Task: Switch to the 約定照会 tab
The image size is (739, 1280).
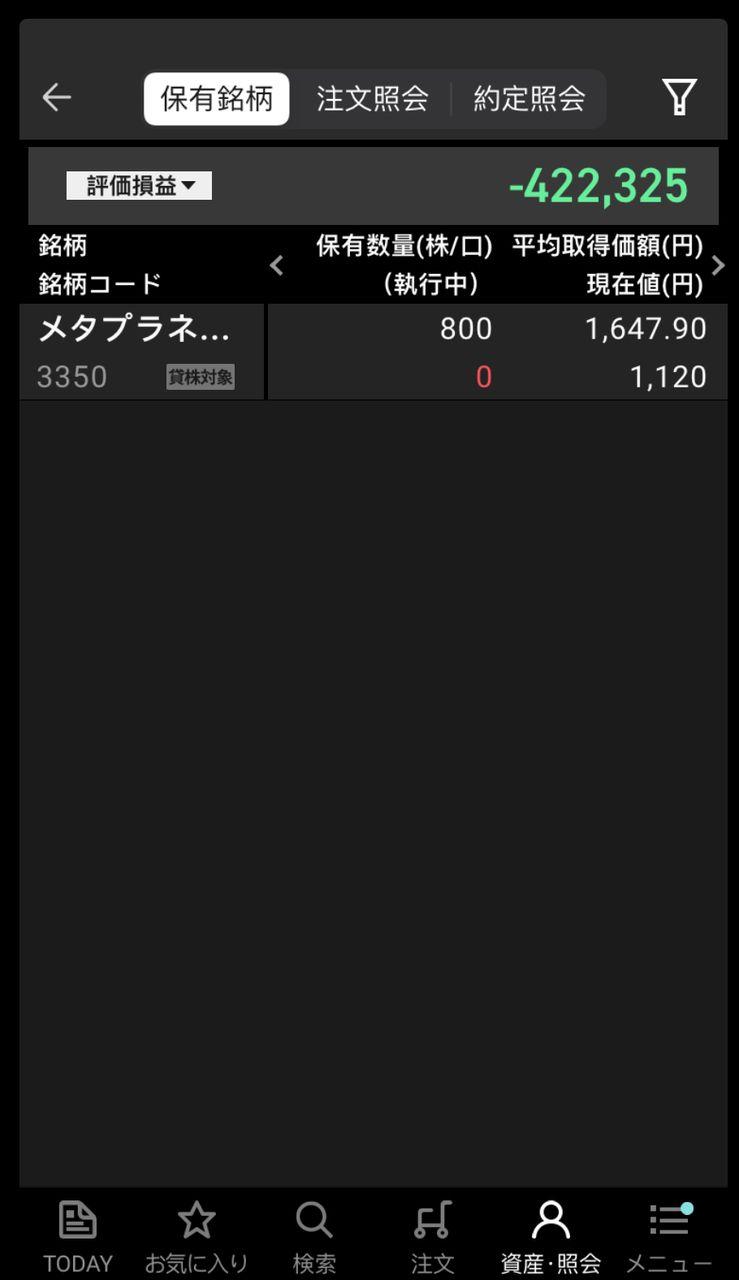Action: [531, 98]
